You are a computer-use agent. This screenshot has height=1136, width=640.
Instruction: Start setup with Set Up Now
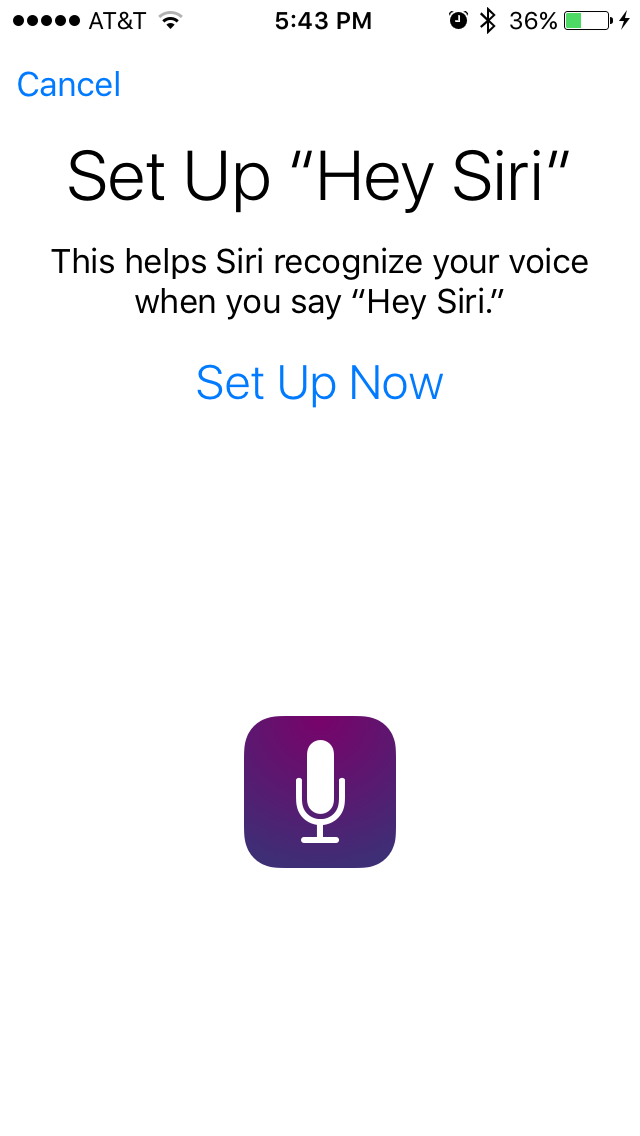(x=319, y=383)
